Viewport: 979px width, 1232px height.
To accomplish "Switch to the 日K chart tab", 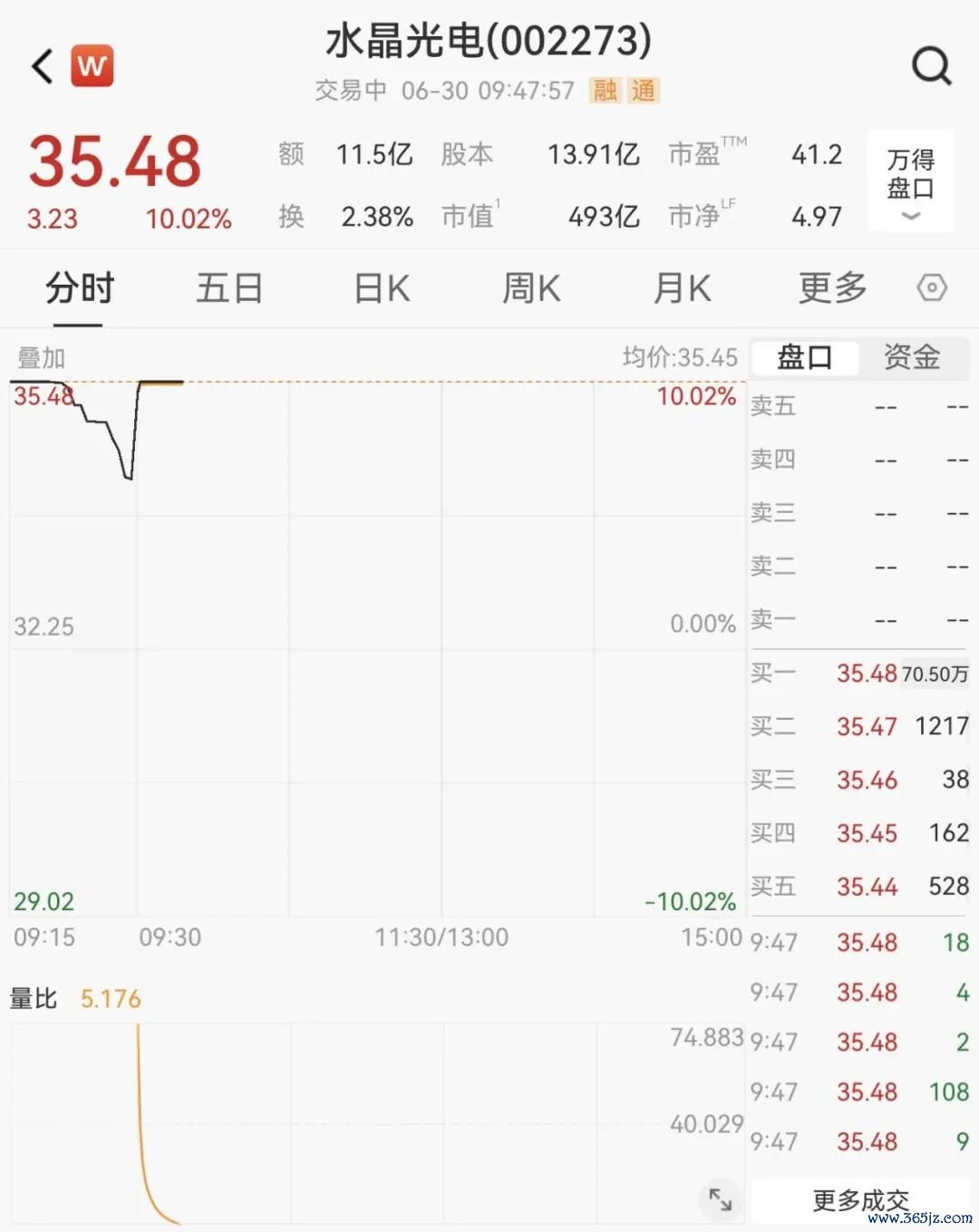I will pos(382,288).
